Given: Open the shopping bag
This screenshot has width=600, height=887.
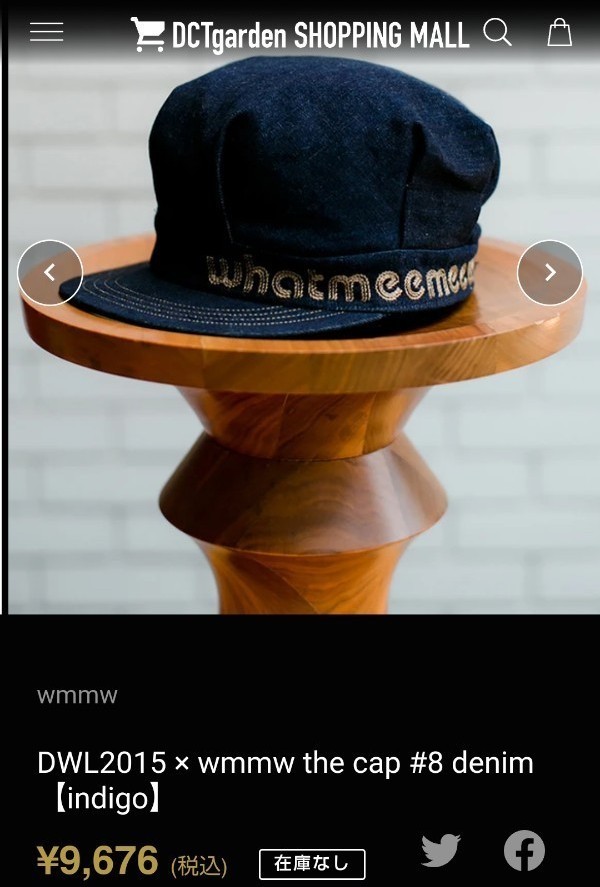Looking at the screenshot, I should (x=559, y=32).
